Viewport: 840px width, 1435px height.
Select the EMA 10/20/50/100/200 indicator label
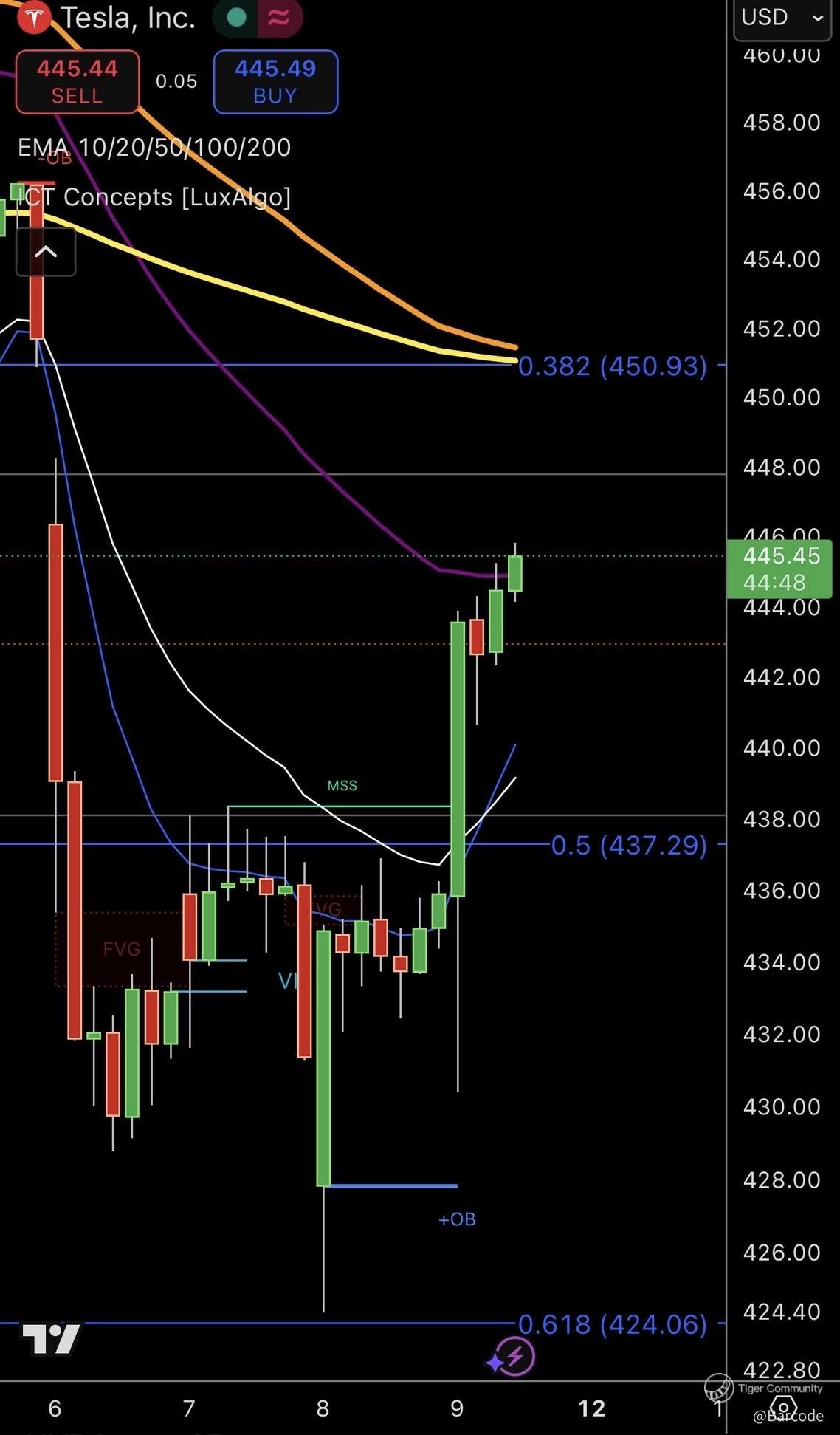click(154, 148)
